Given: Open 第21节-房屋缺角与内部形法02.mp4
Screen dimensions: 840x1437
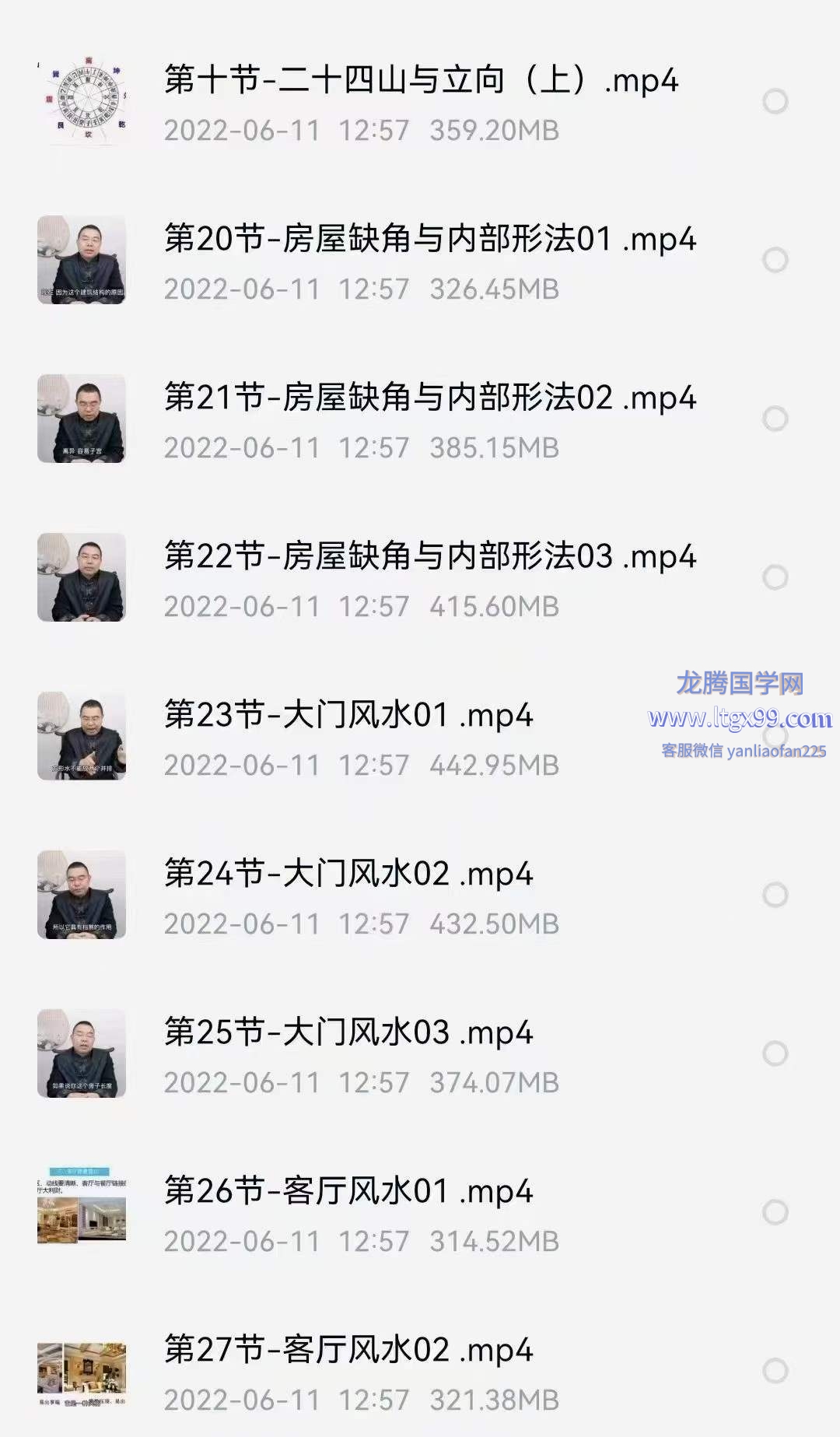Looking at the screenshot, I should tap(429, 398).
